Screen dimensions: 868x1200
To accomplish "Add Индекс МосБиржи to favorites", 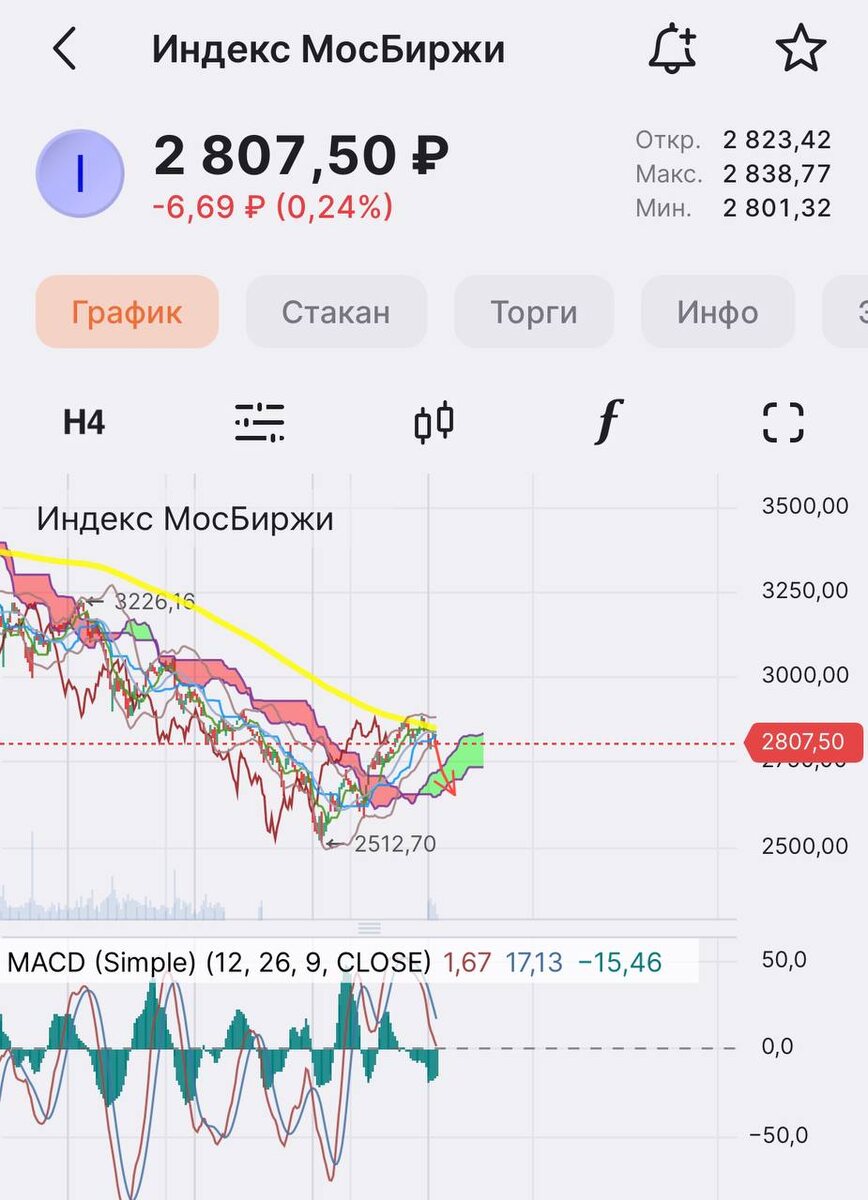I will [x=800, y=49].
